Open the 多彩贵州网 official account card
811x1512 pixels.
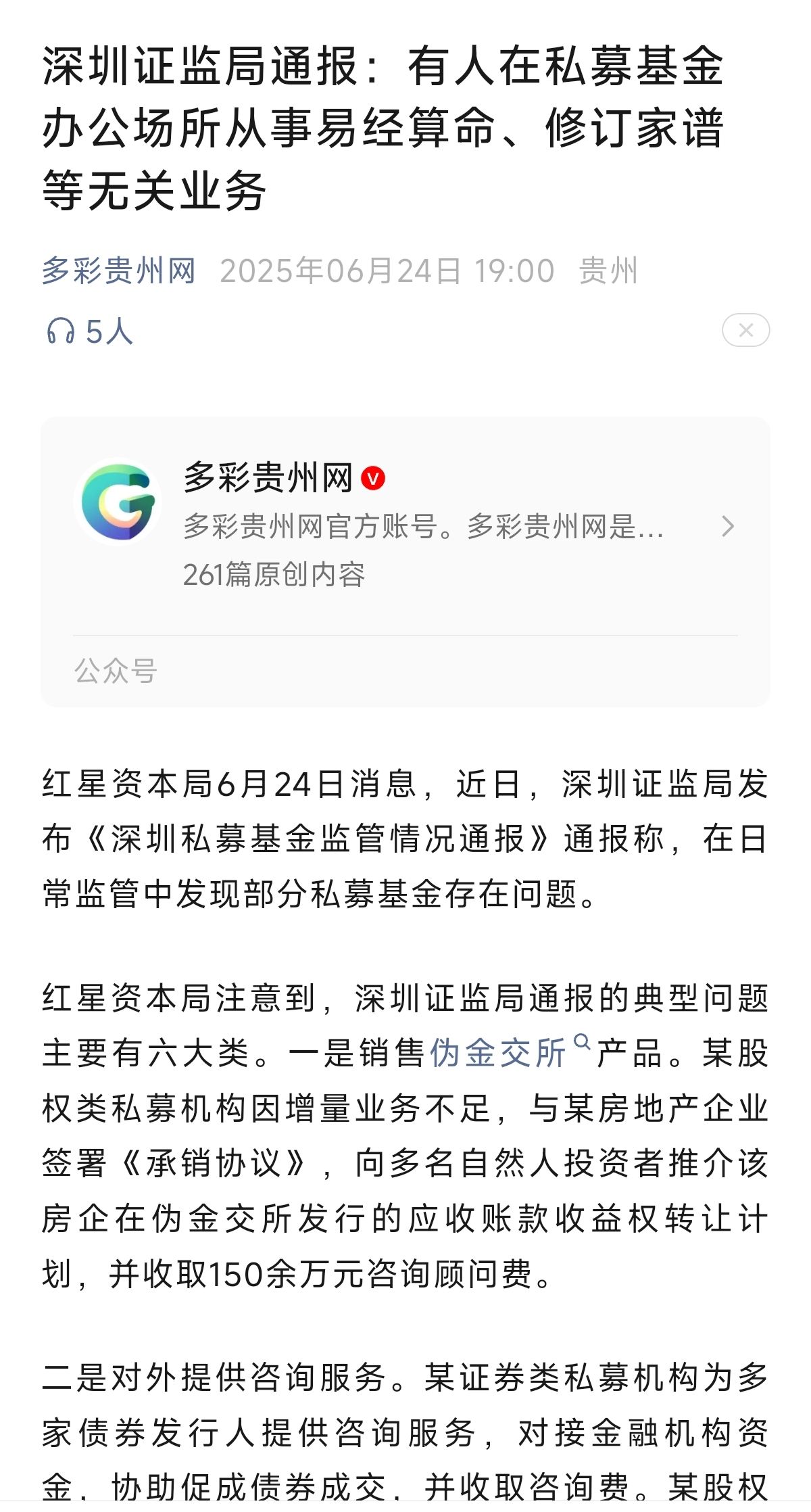(405, 526)
